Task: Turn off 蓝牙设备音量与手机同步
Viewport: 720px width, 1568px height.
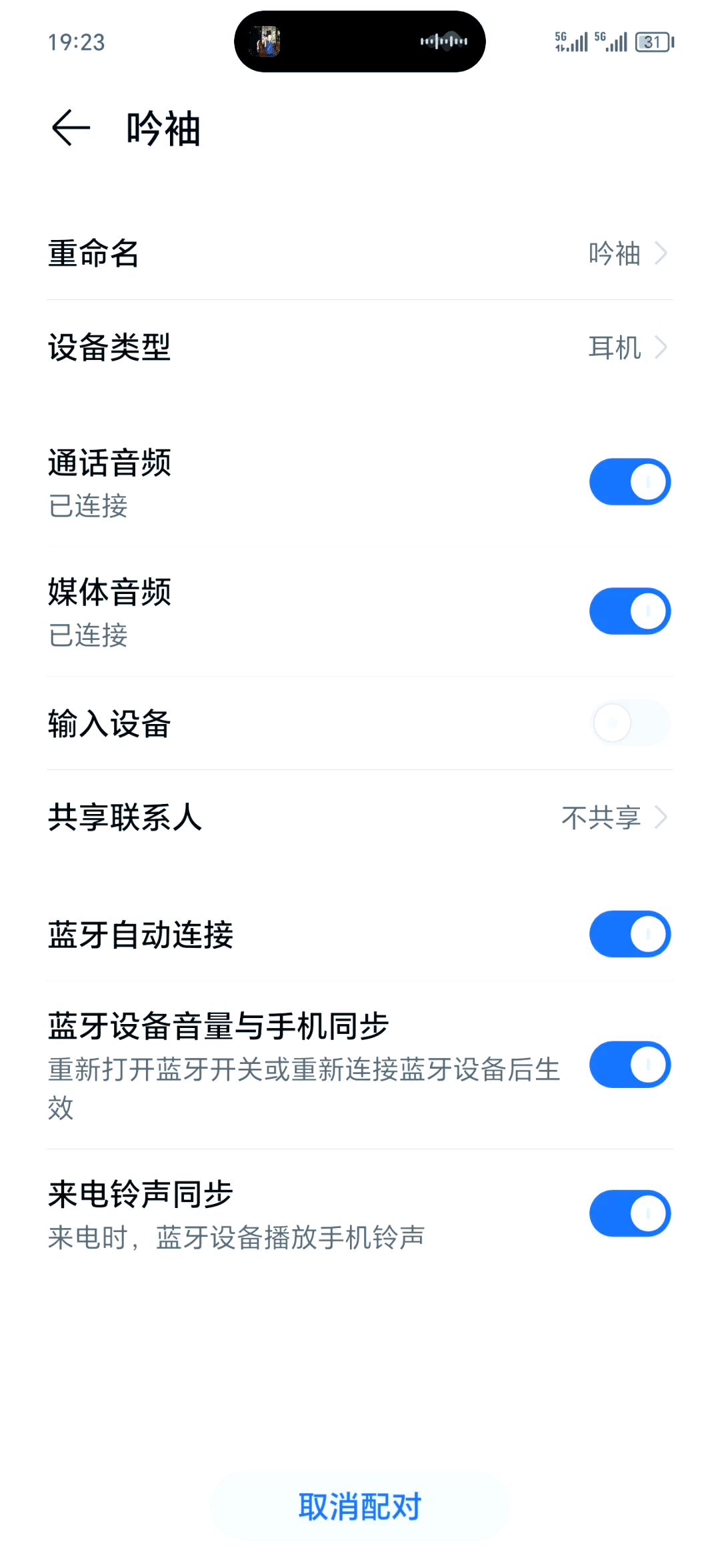Action: (x=629, y=1065)
